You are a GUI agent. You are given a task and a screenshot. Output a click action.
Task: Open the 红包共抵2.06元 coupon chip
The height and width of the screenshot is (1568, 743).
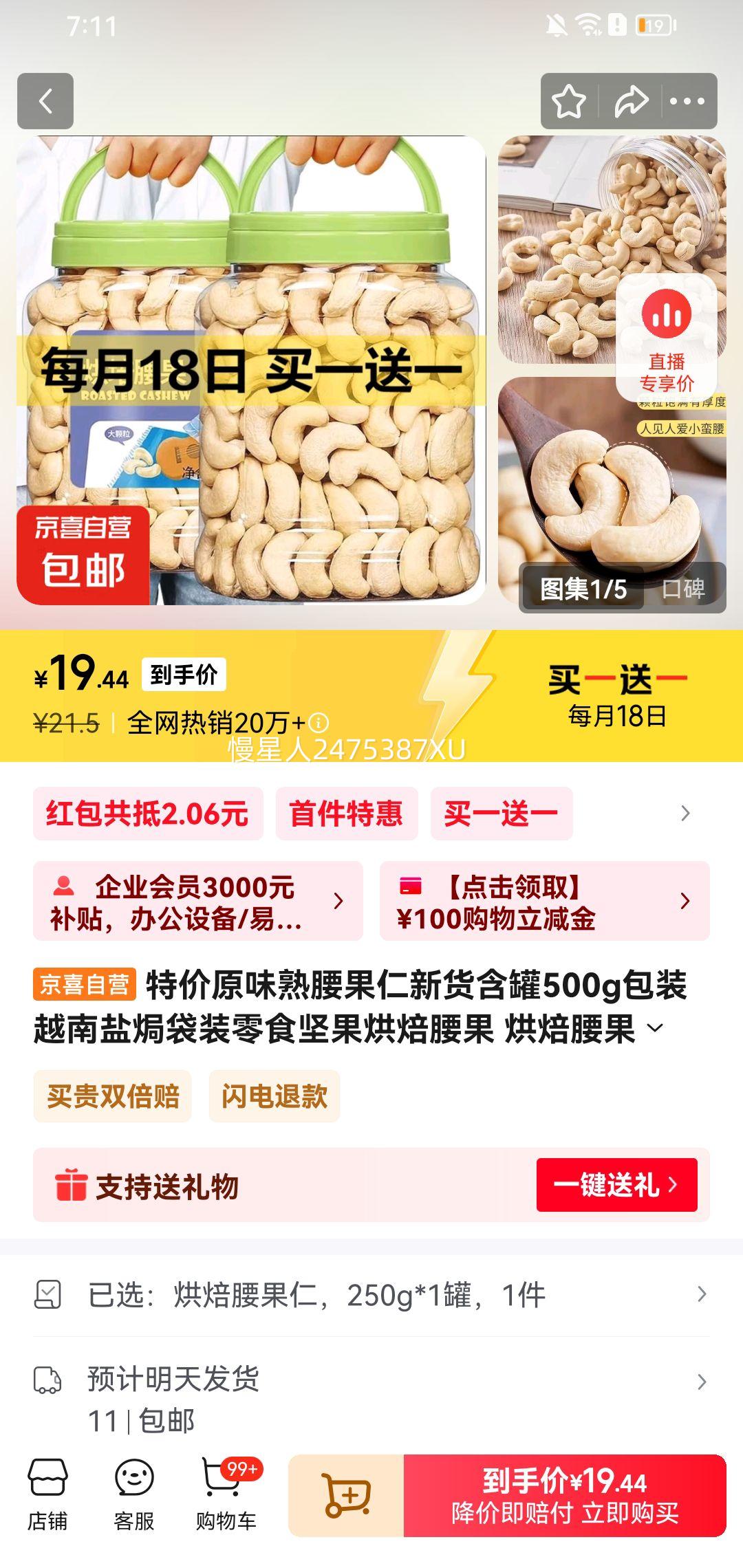[x=147, y=814]
